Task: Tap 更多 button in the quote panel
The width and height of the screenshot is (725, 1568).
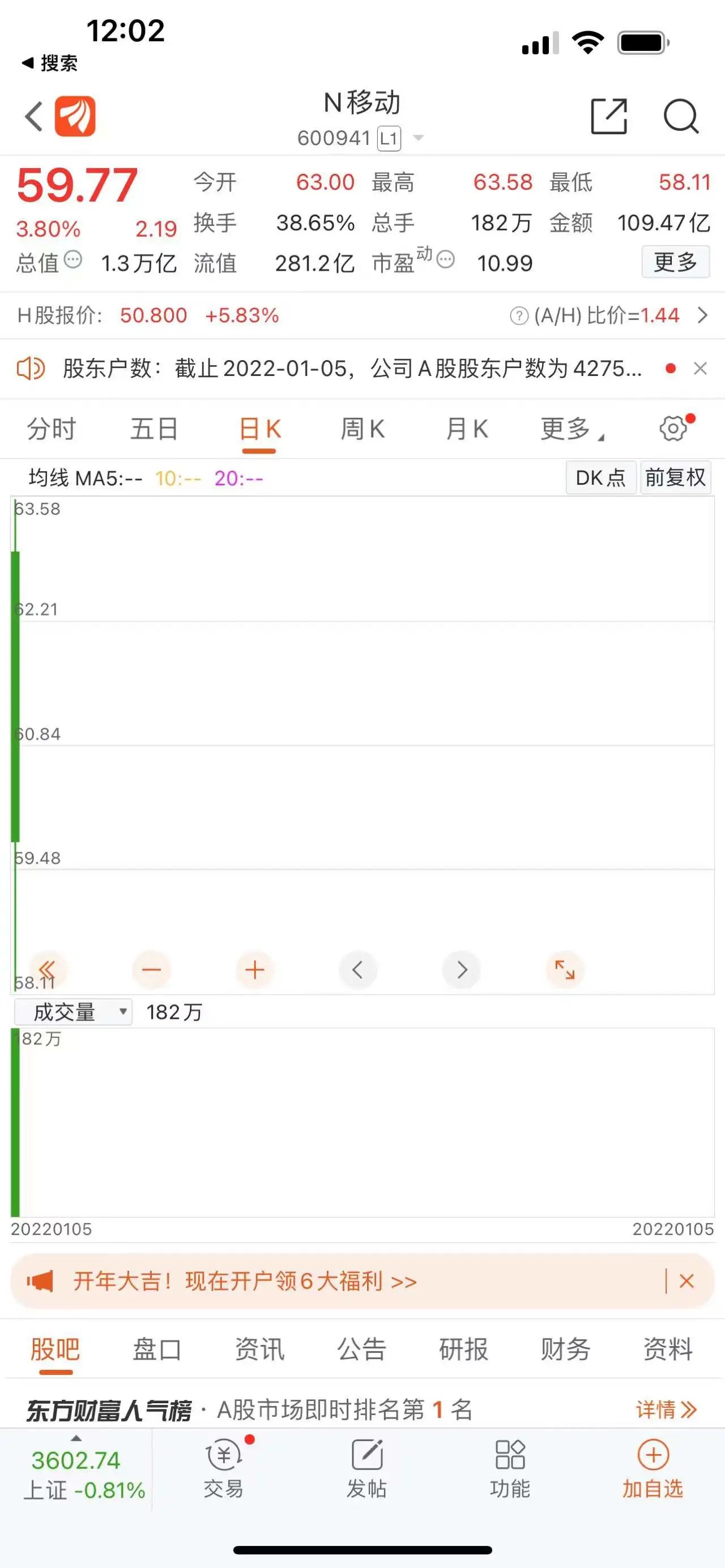Action: [675, 262]
